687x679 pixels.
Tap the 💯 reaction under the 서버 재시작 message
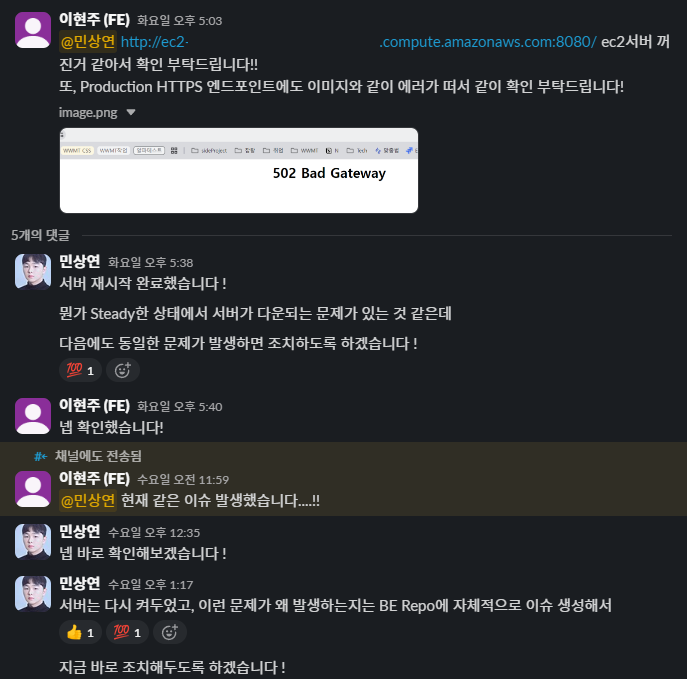pos(79,370)
